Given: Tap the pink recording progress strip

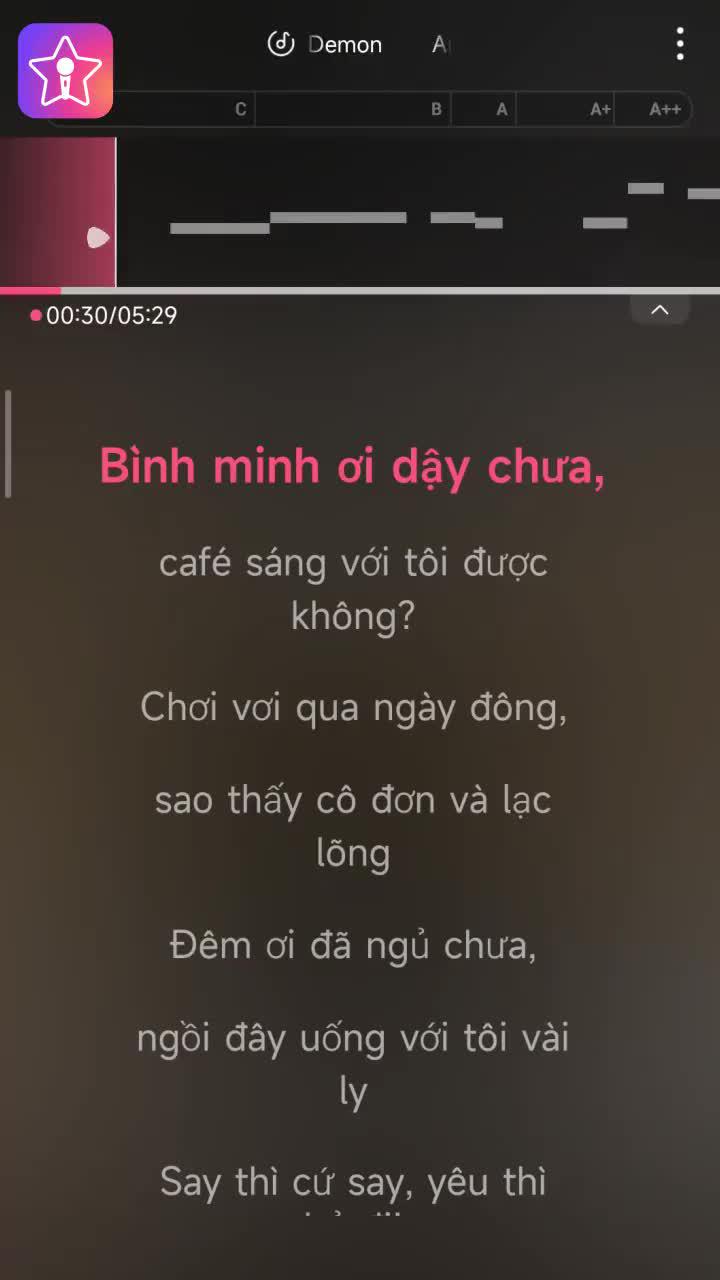Looking at the screenshot, I should click(30, 290).
